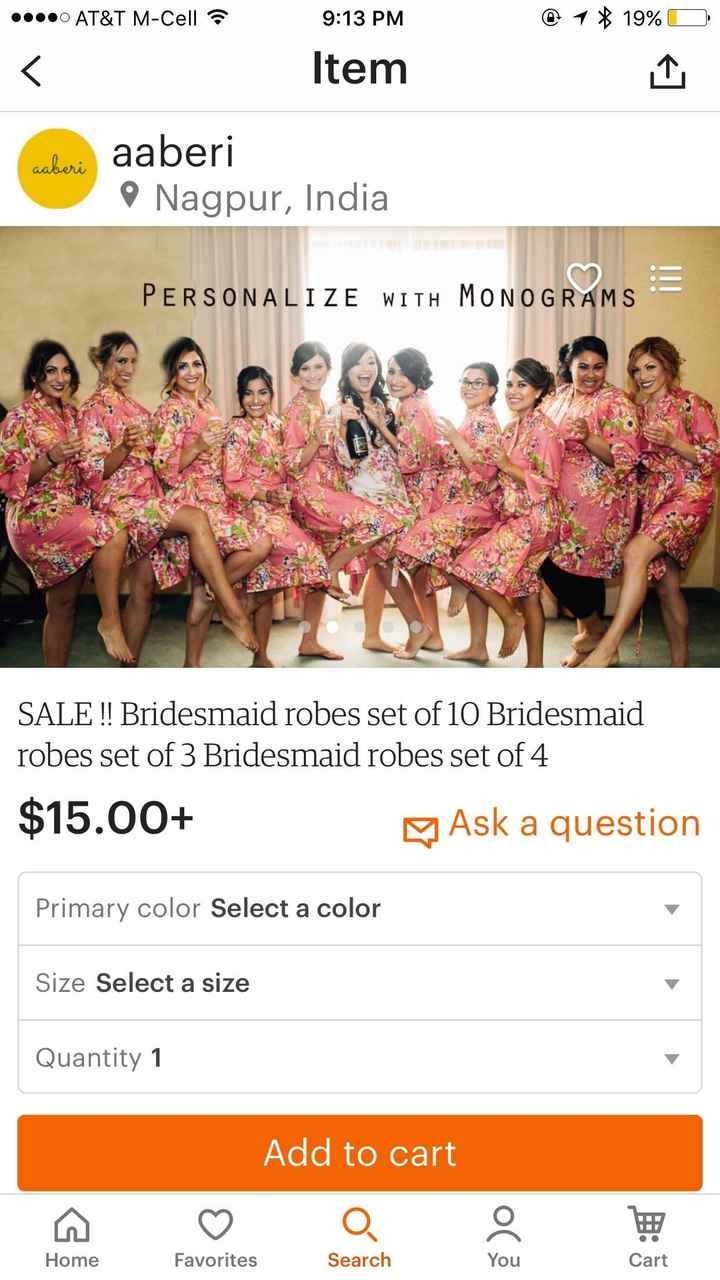Screen dimensions: 720x1280
Task: Go back using the left chevron
Action: (x=30, y=70)
